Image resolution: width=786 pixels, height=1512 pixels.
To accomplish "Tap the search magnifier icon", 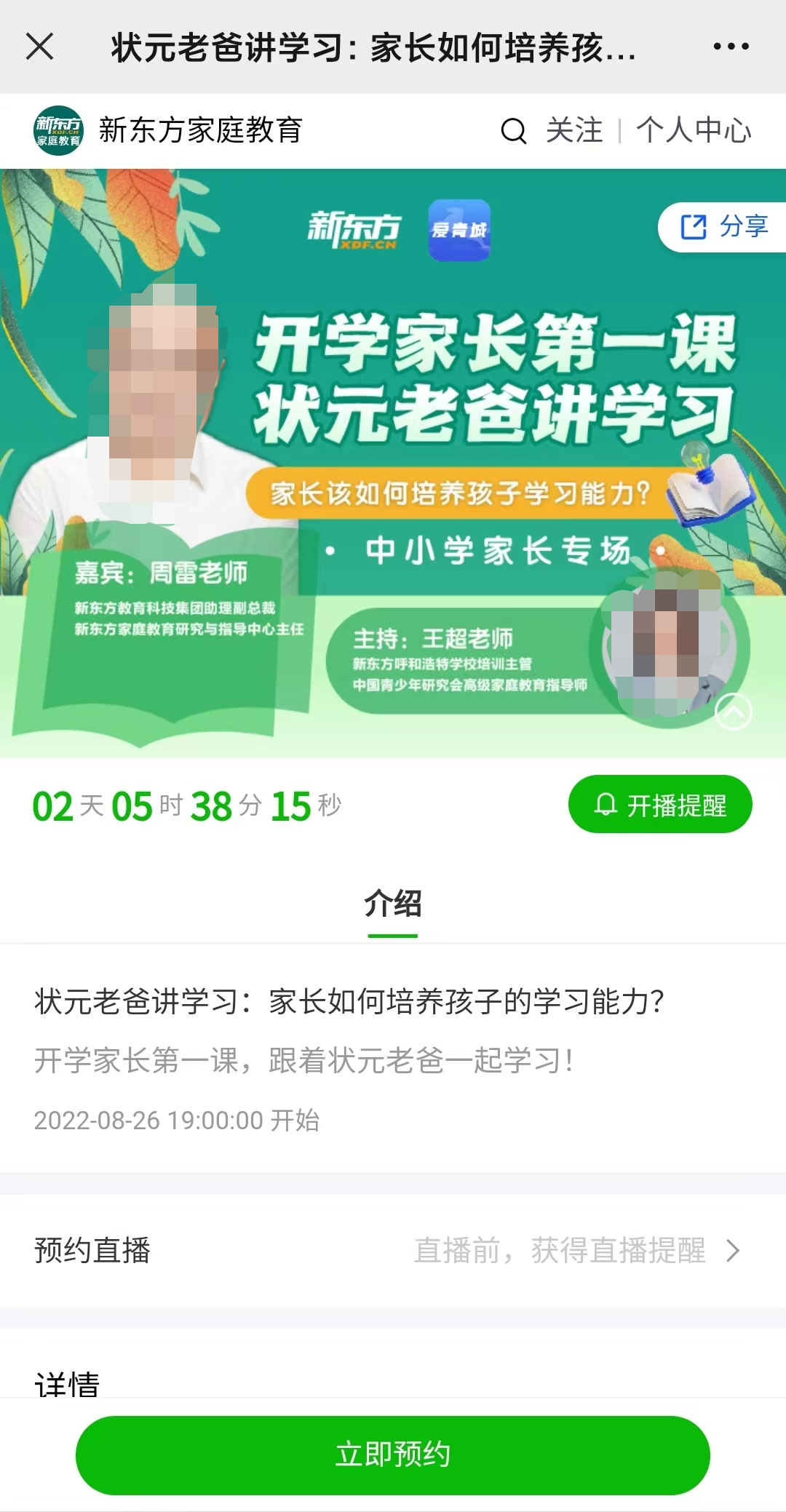I will pos(513,131).
